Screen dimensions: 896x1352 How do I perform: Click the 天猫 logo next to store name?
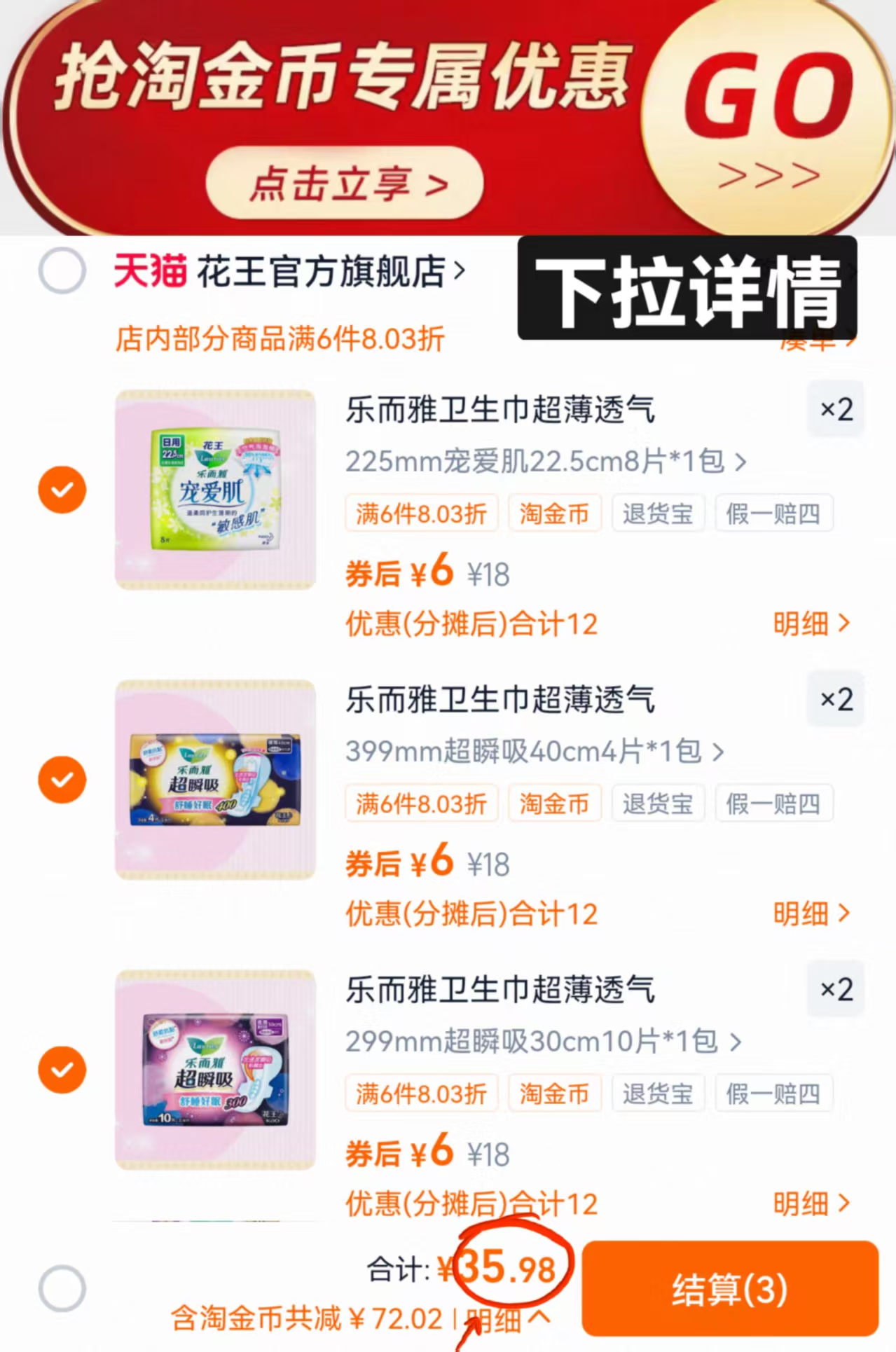(x=151, y=271)
